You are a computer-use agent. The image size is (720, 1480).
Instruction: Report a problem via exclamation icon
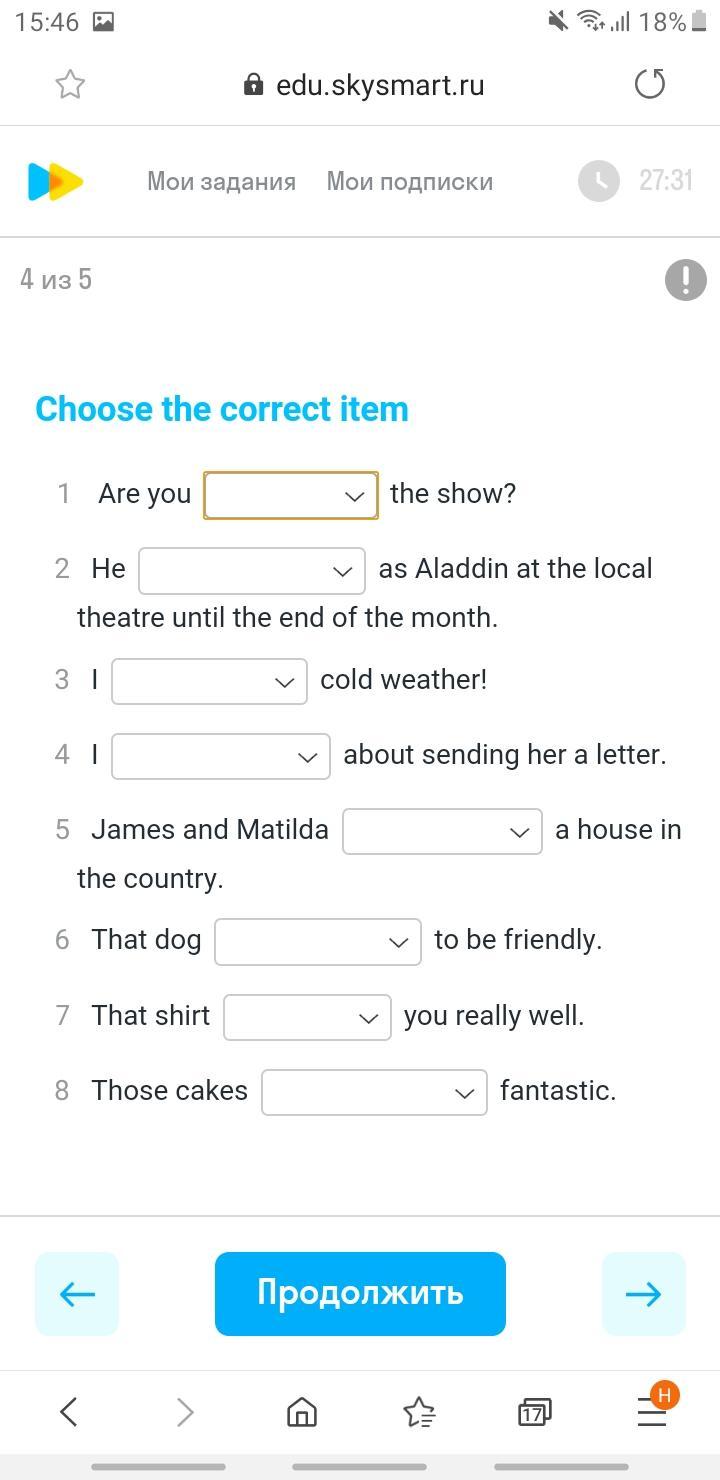[686, 279]
